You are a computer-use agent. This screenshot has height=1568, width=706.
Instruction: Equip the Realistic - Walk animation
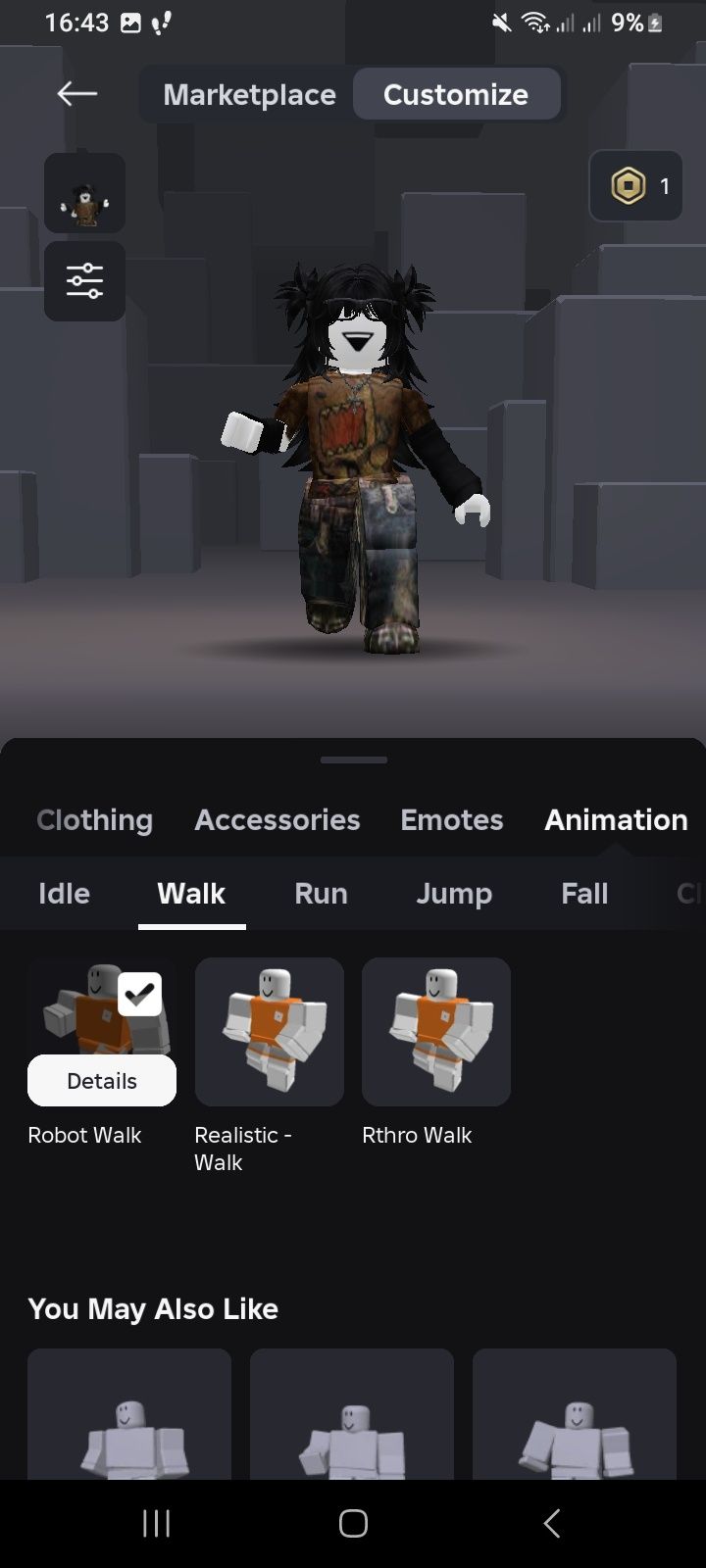coord(270,1032)
